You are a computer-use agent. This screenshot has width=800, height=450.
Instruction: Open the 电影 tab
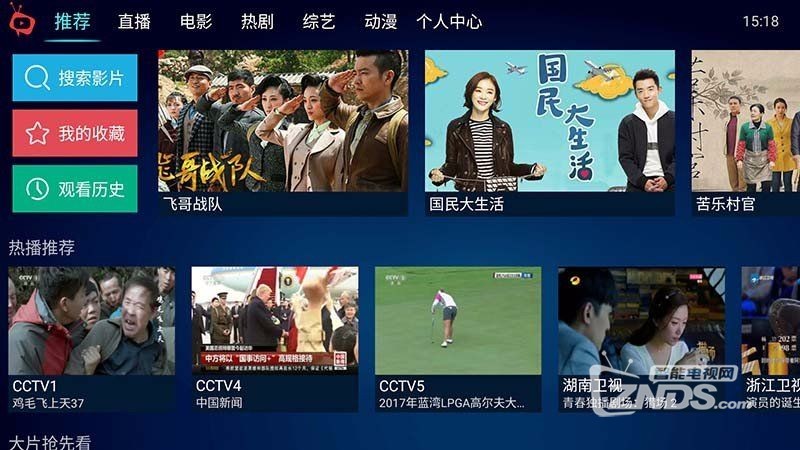pos(196,21)
